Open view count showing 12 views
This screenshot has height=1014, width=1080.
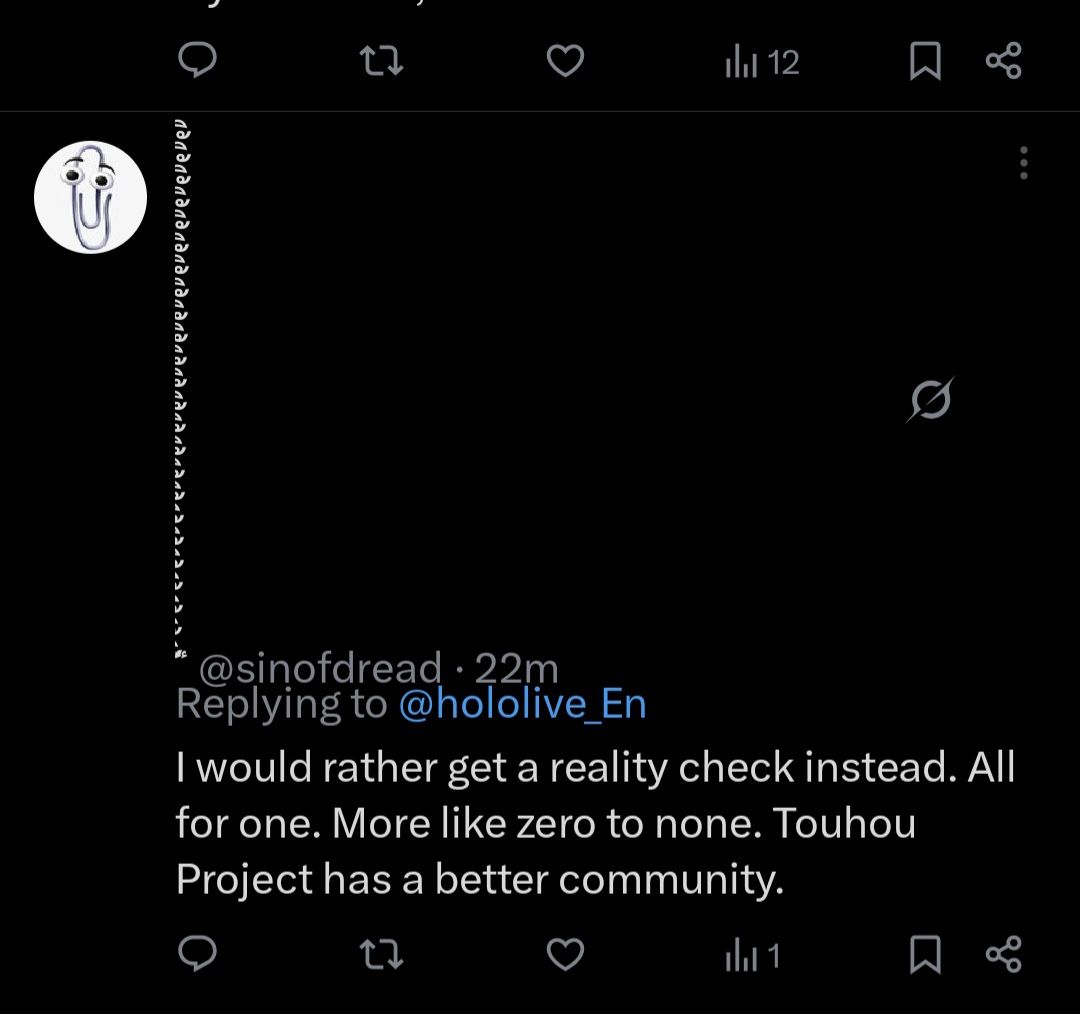(x=762, y=62)
